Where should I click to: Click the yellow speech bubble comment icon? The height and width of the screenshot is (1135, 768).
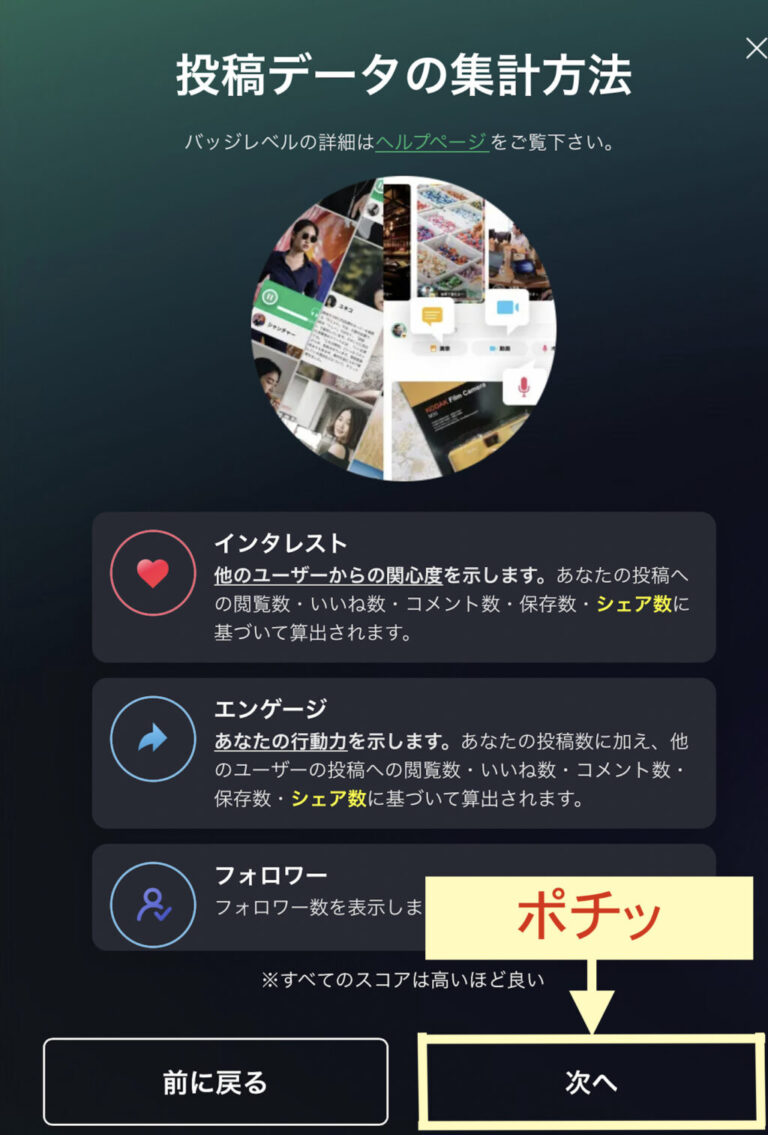click(x=430, y=314)
